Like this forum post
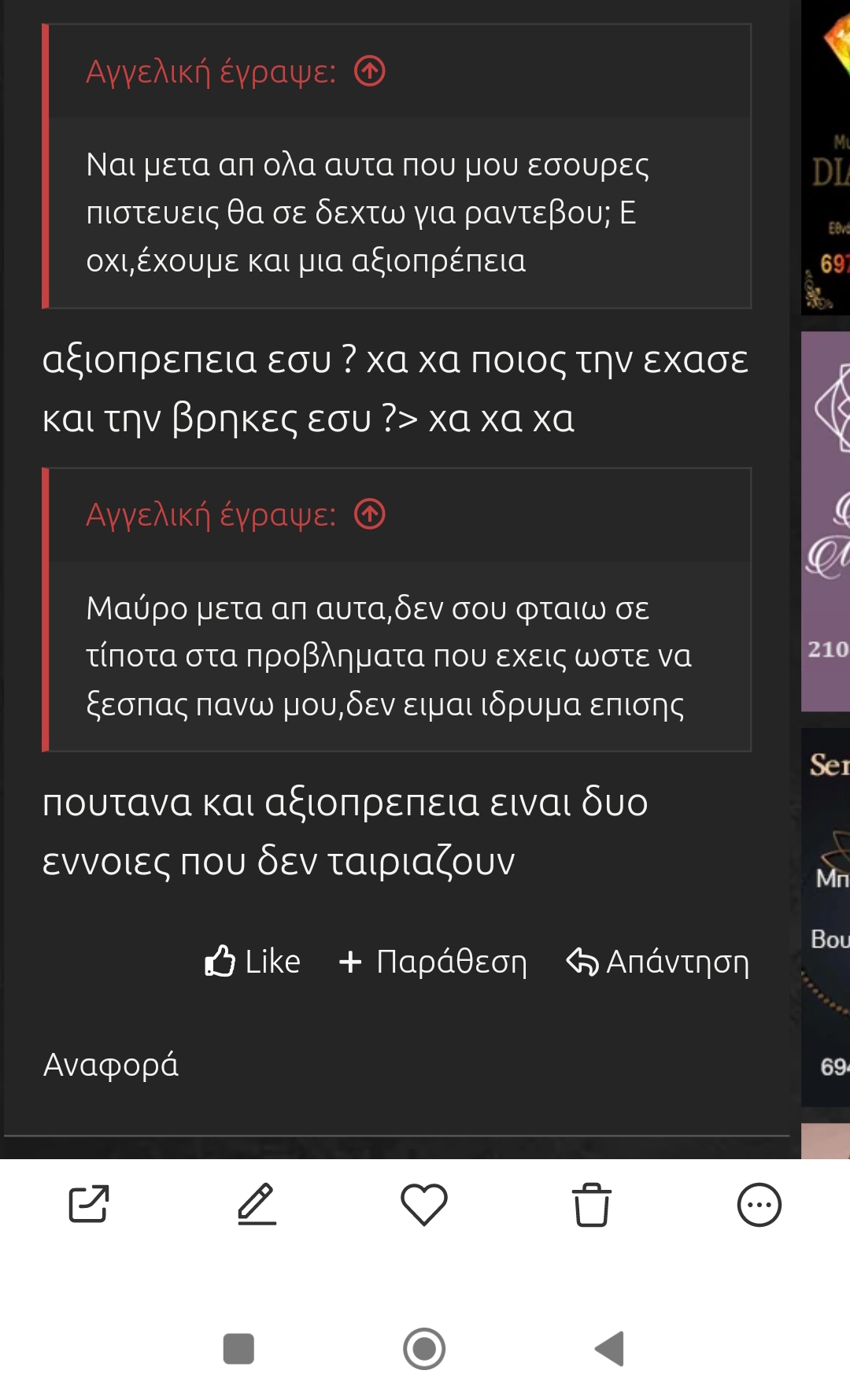 (252, 962)
